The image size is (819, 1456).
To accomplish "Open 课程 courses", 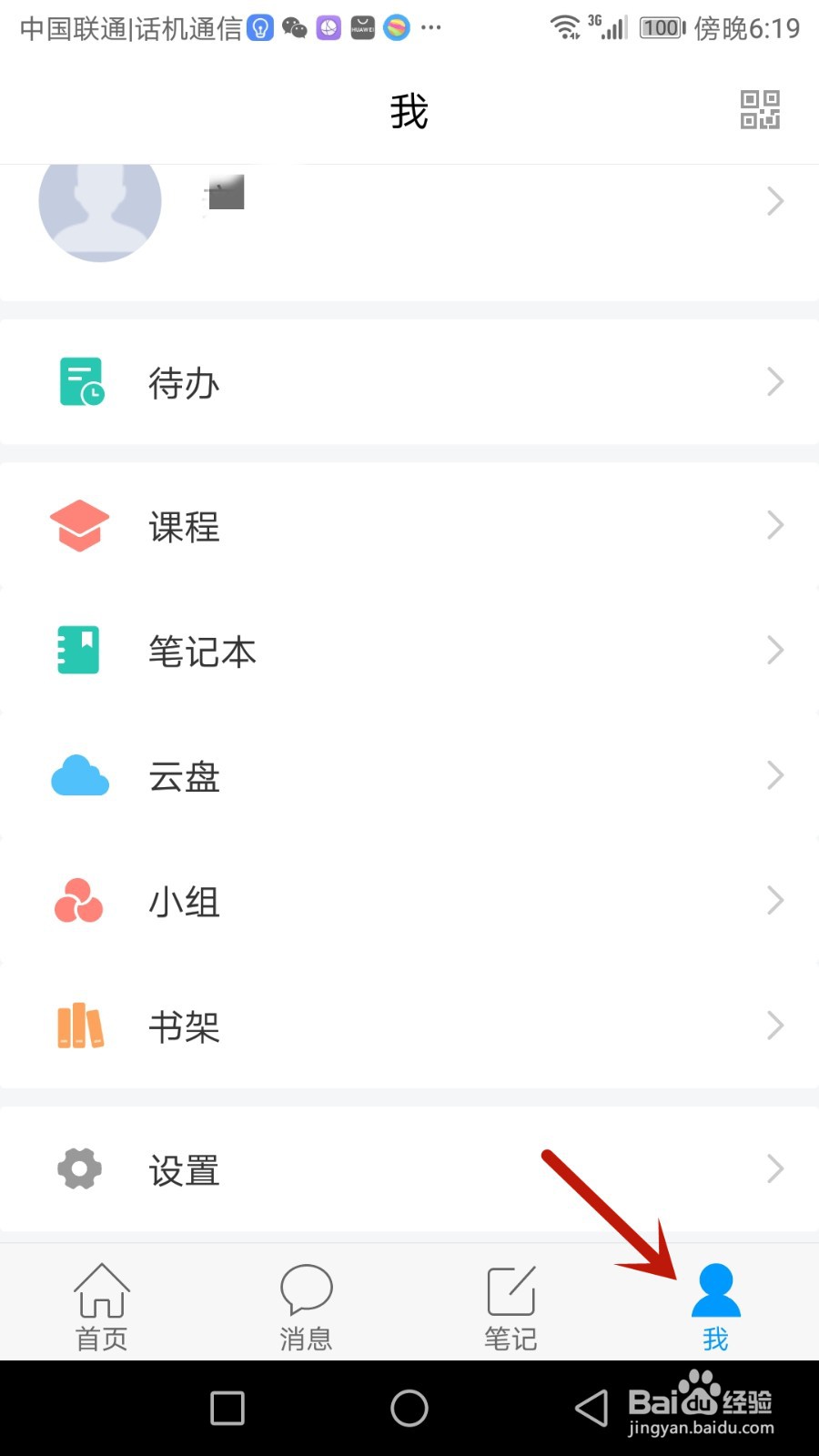I will (409, 525).
